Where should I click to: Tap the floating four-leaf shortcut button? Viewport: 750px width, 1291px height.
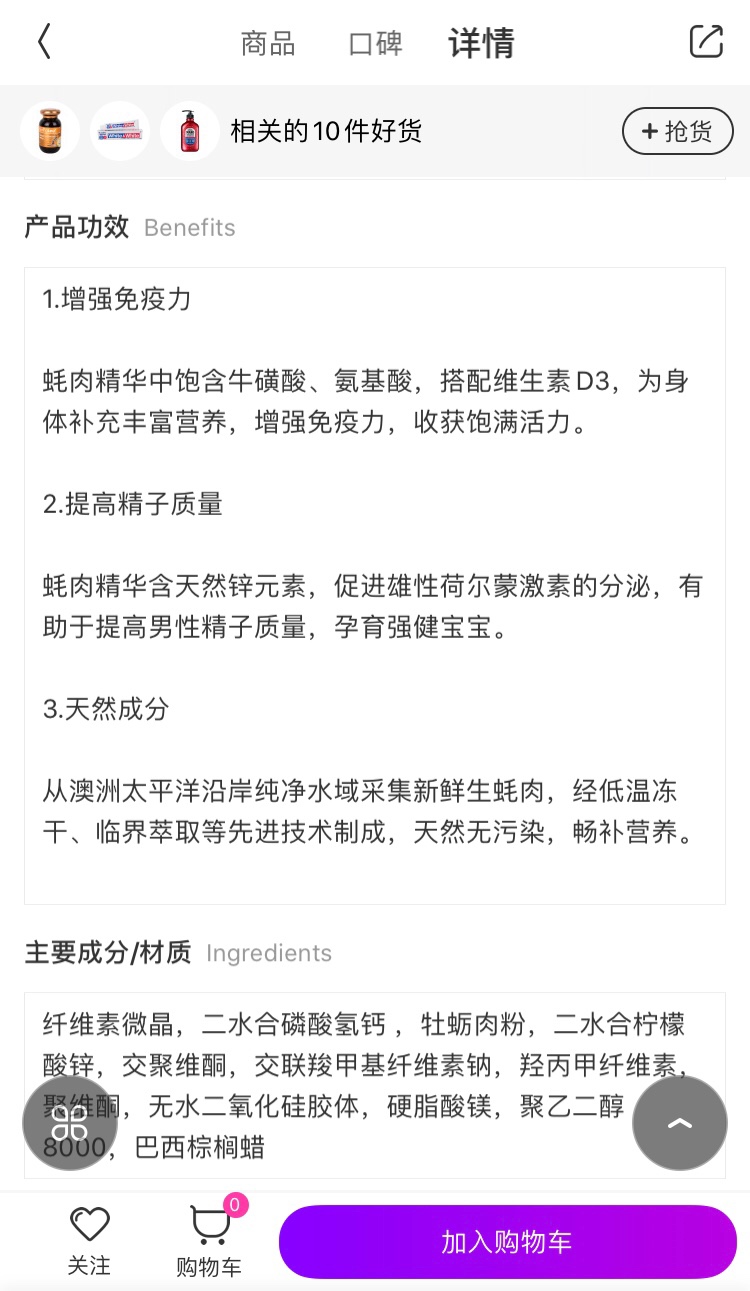(x=70, y=1123)
